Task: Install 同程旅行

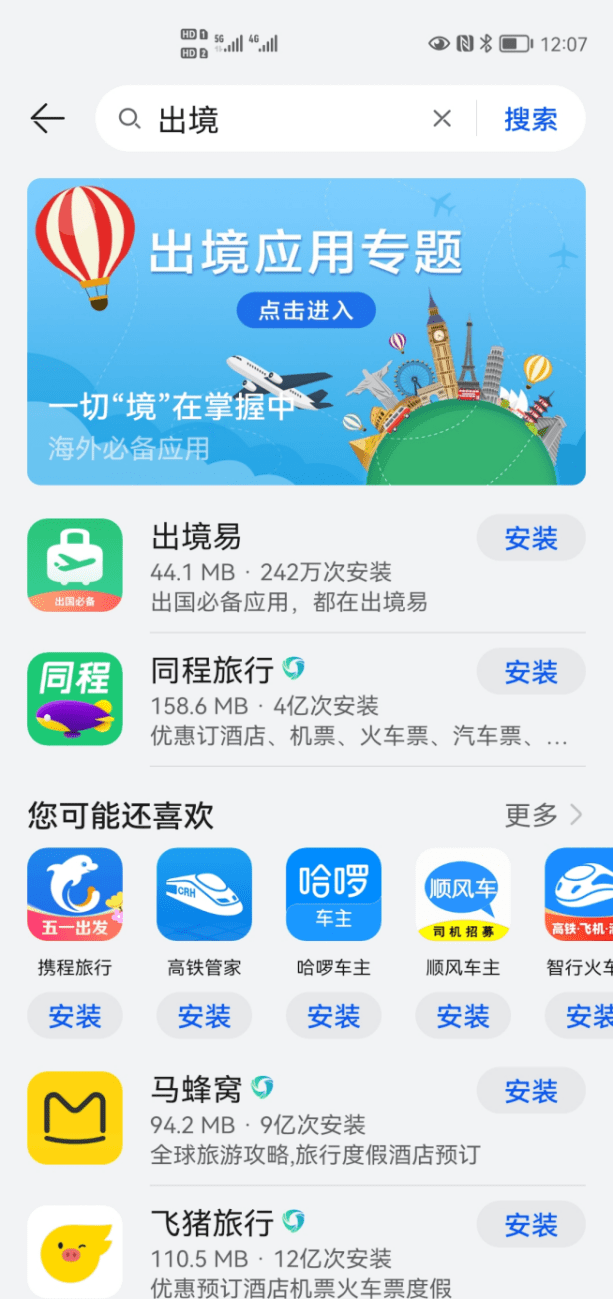Action: coord(530,672)
